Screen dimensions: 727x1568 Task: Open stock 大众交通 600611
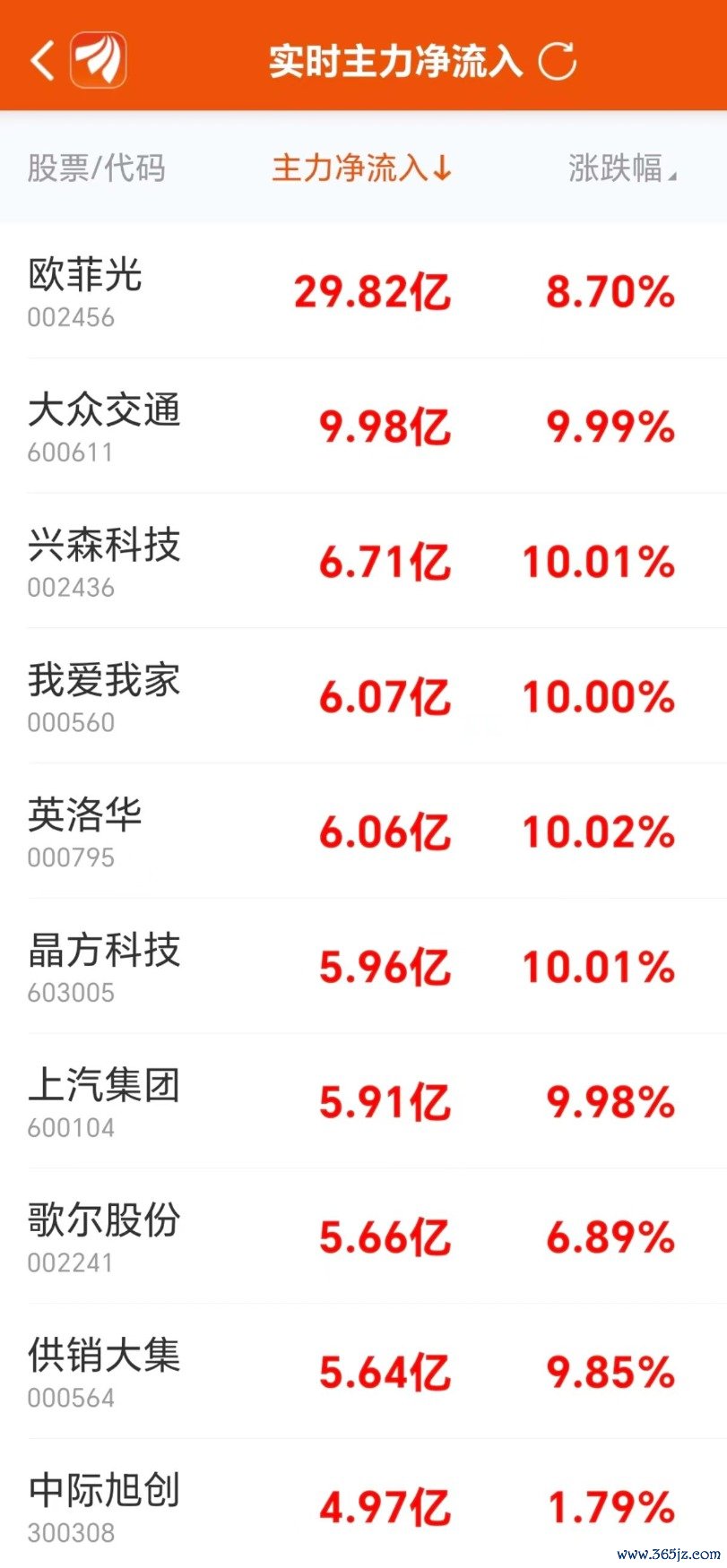coord(363,426)
